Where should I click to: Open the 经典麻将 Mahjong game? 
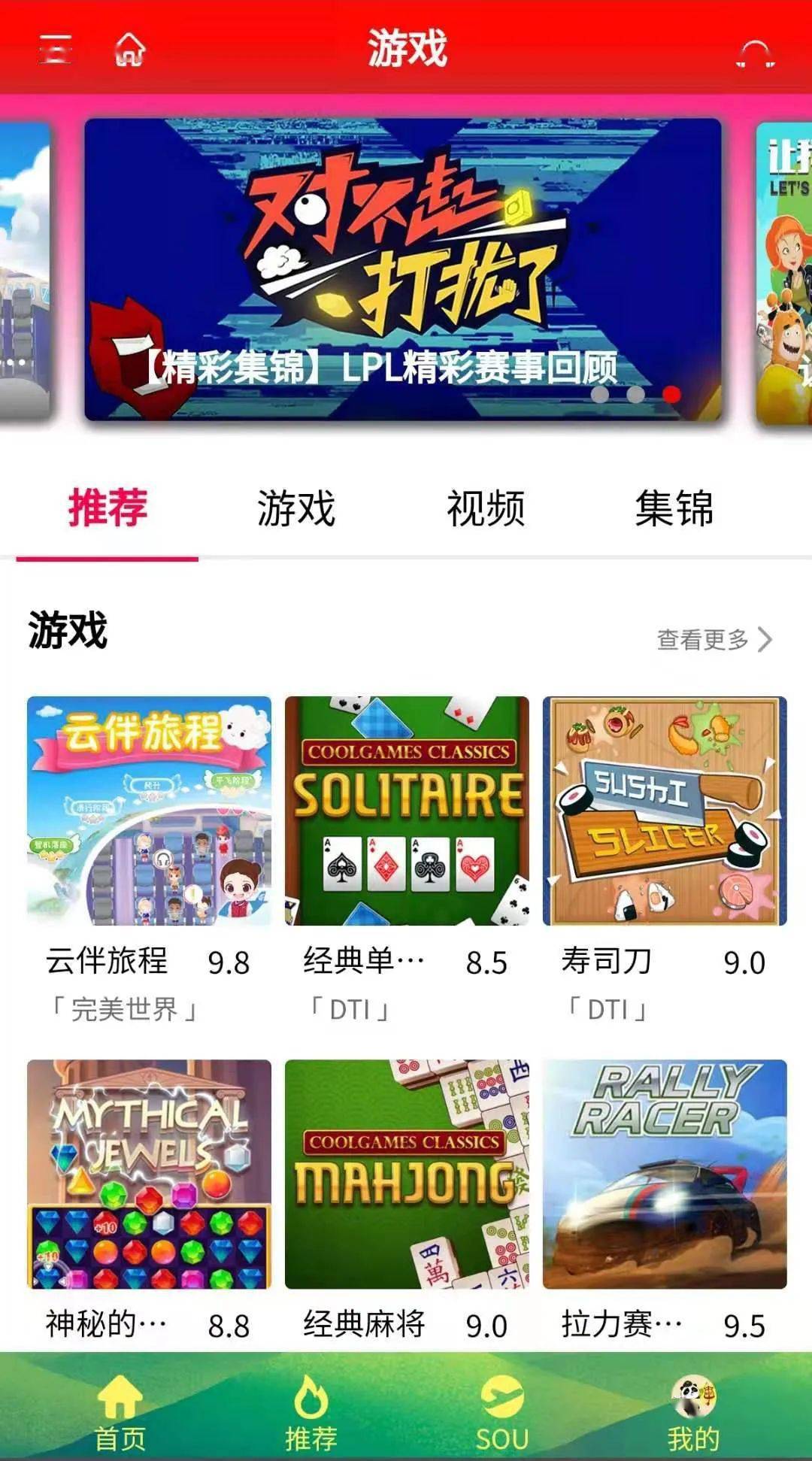coord(407,1174)
